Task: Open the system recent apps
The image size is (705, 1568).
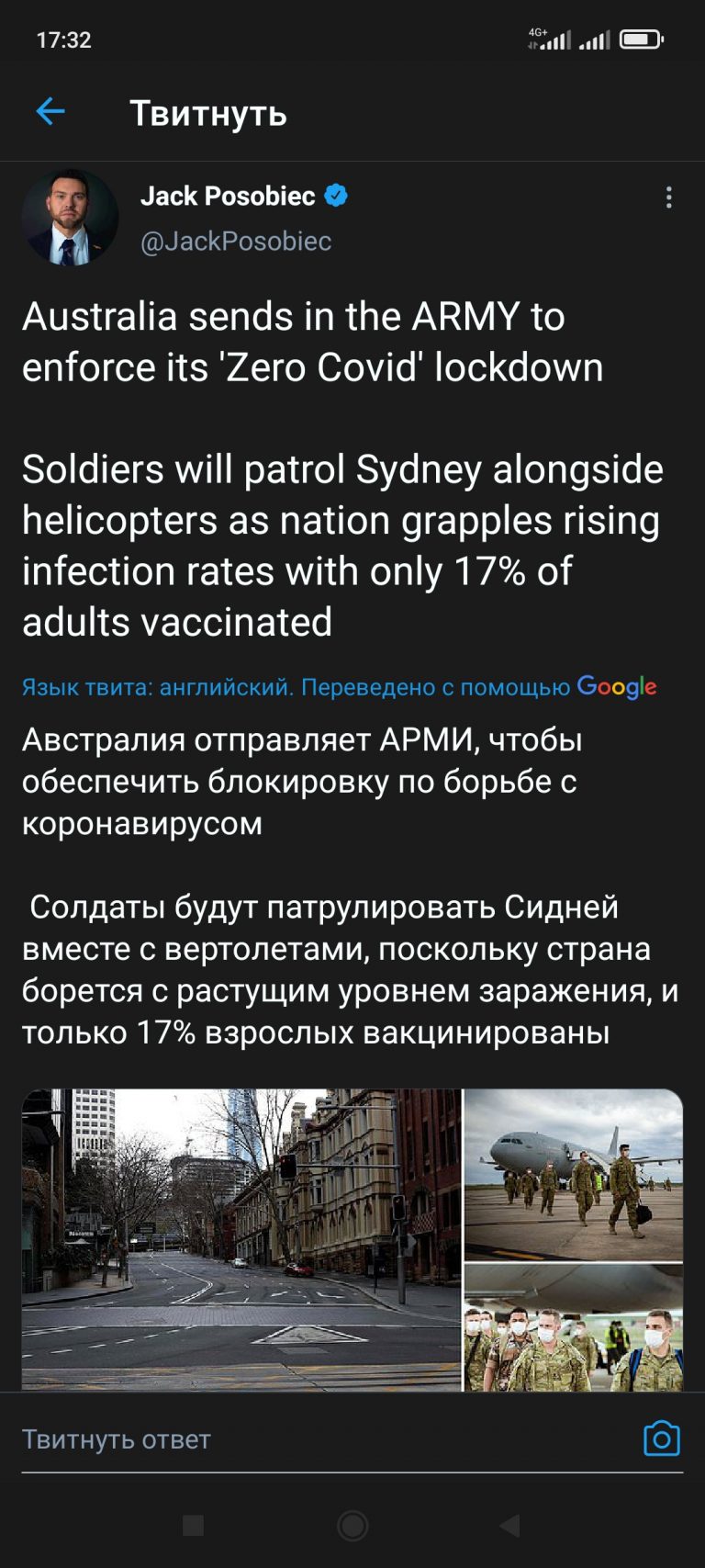Action: coord(194,1526)
